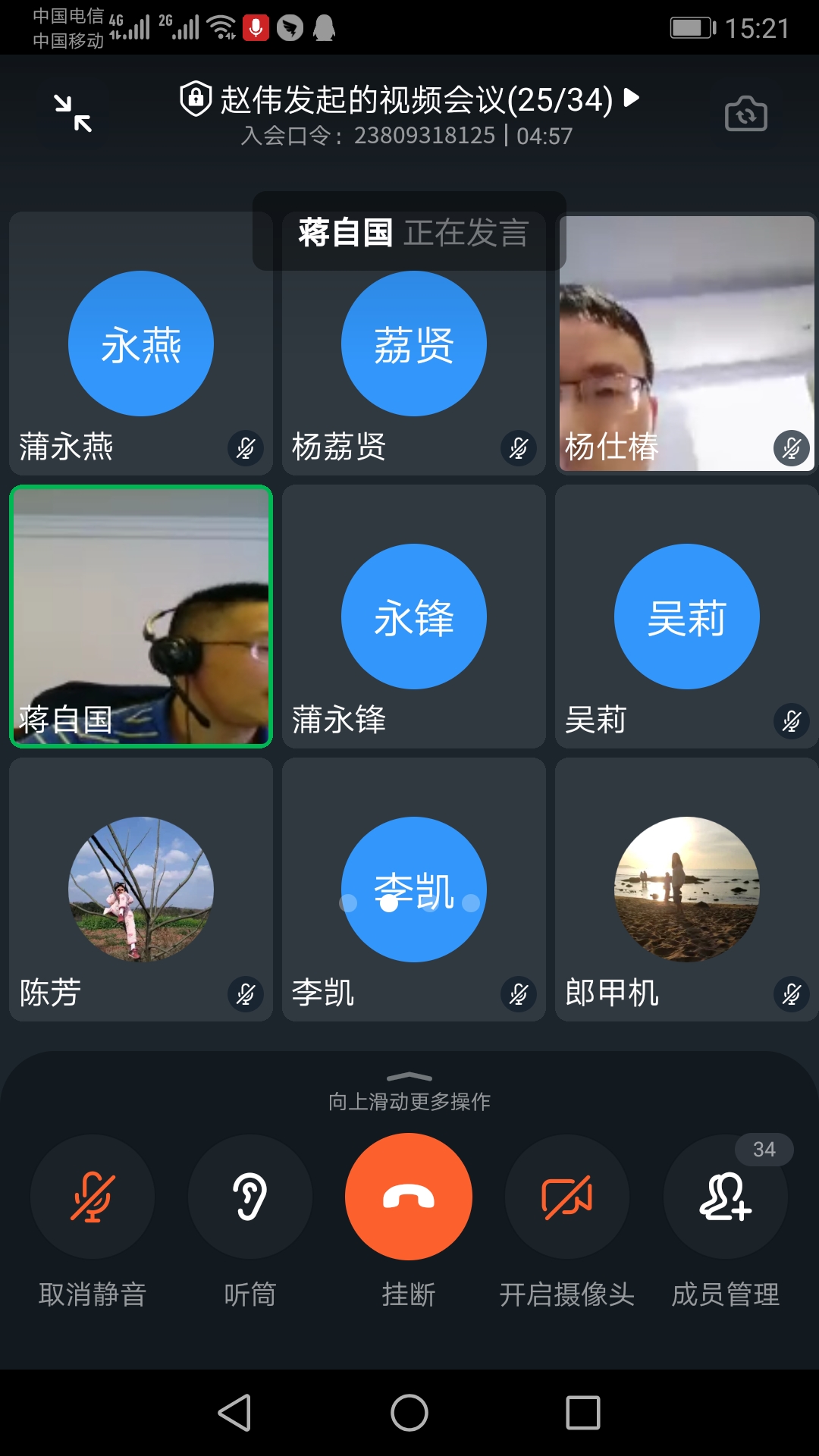
Task: Select 郎甲机's participant tile
Action: coord(686,890)
